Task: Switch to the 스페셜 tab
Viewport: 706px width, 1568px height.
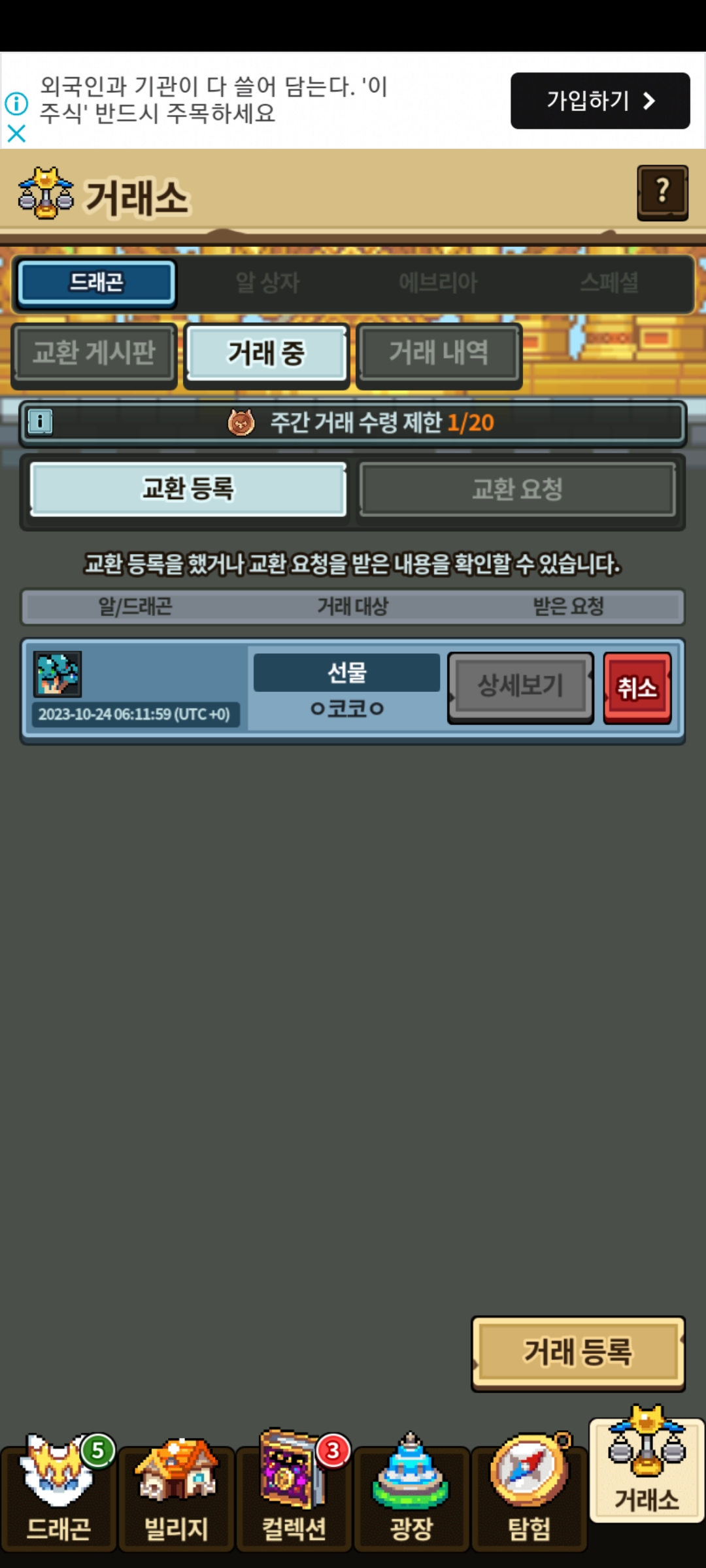Action: coord(609,283)
